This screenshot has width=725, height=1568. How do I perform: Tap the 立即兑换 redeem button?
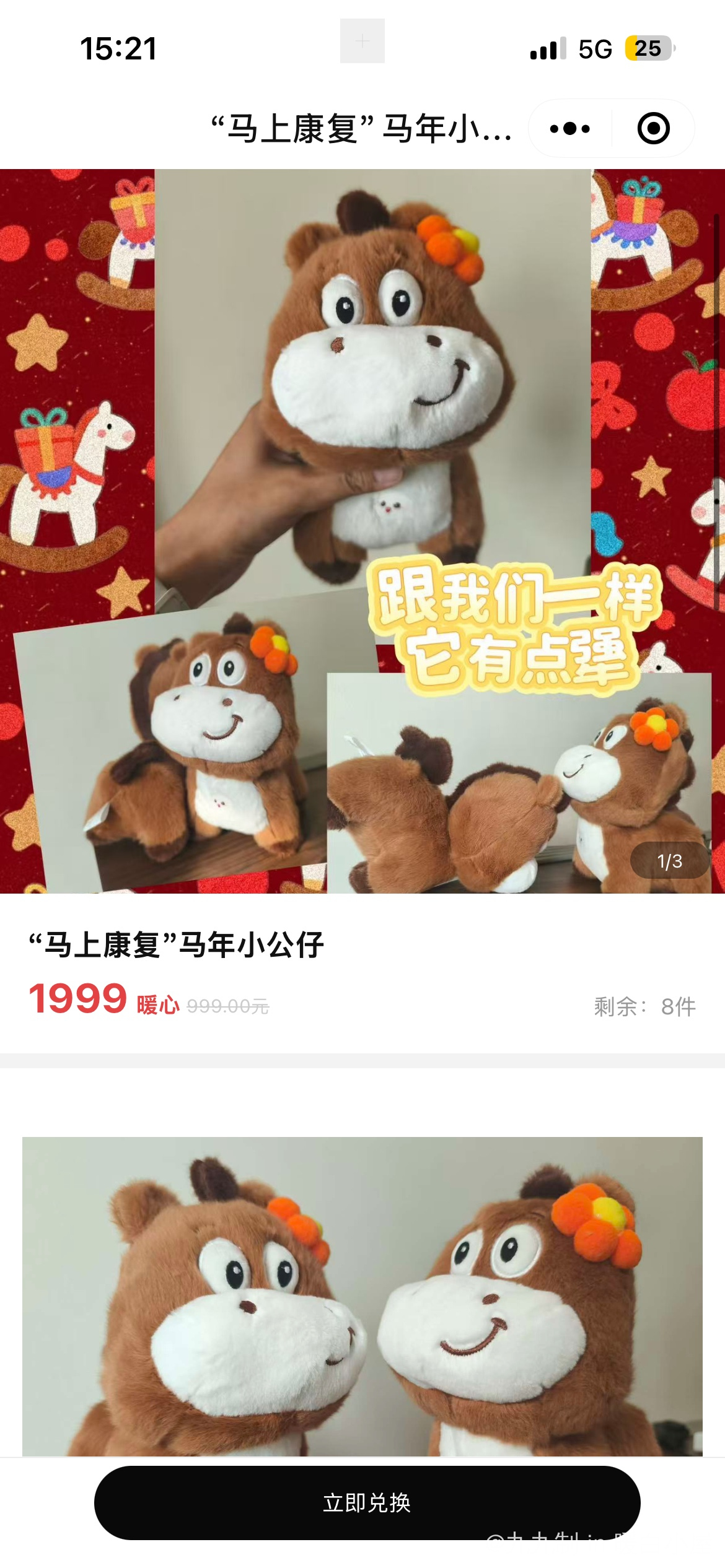pos(367,1502)
